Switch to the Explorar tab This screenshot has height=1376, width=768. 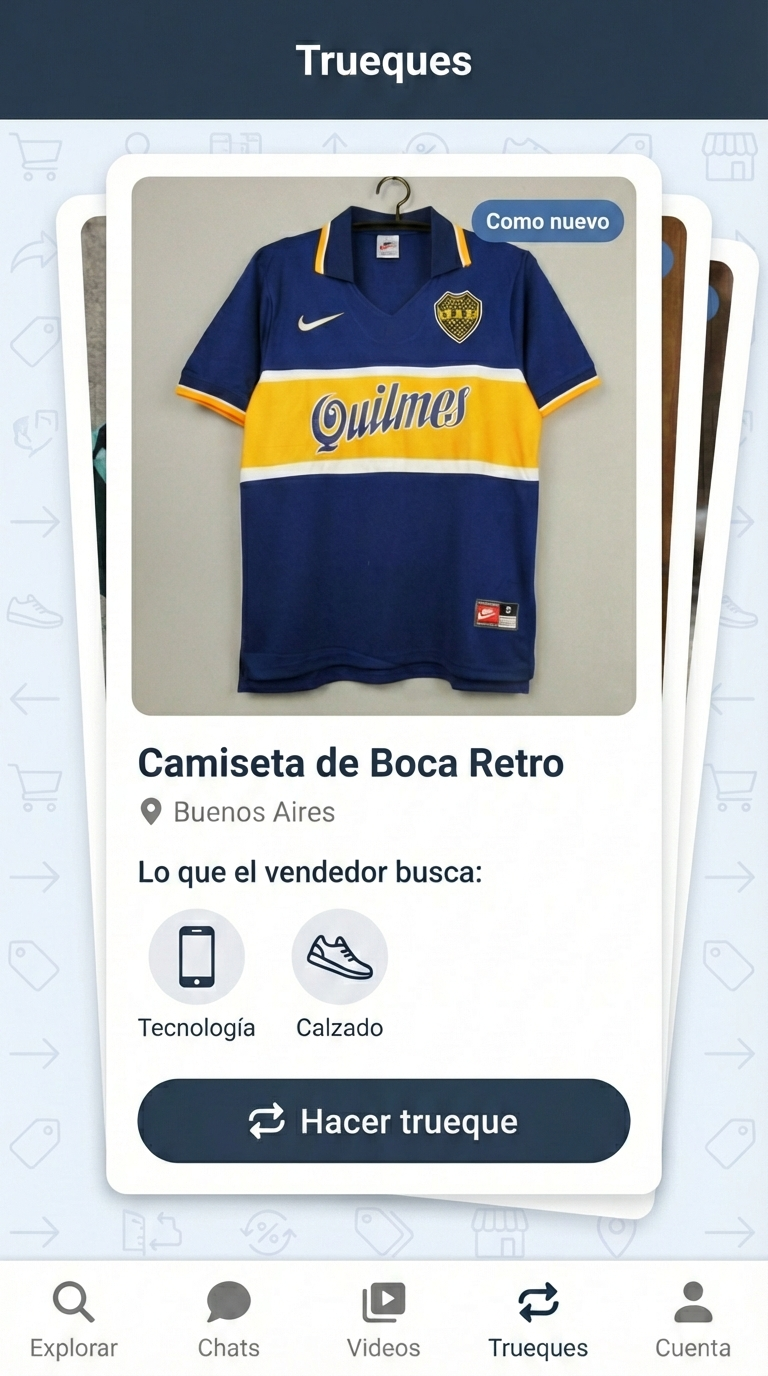72,1322
